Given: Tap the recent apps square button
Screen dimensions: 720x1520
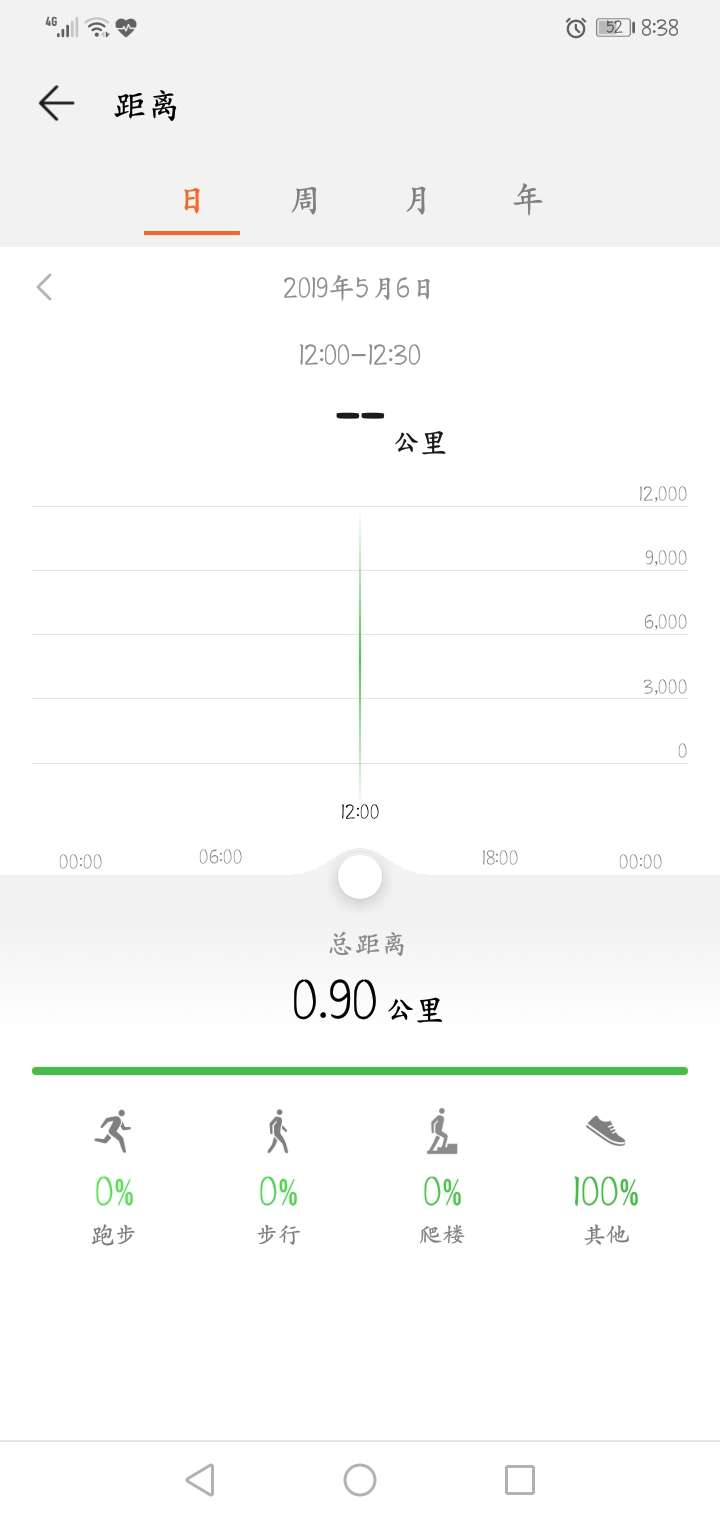Looking at the screenshot, I should pos(519,1479).
